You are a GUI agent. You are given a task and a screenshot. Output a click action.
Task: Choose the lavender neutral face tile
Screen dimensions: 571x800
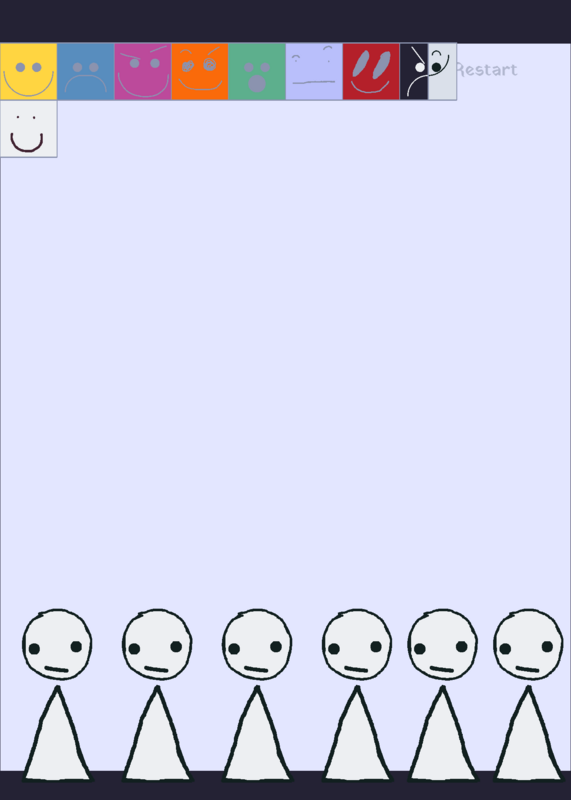coord(314,71)
